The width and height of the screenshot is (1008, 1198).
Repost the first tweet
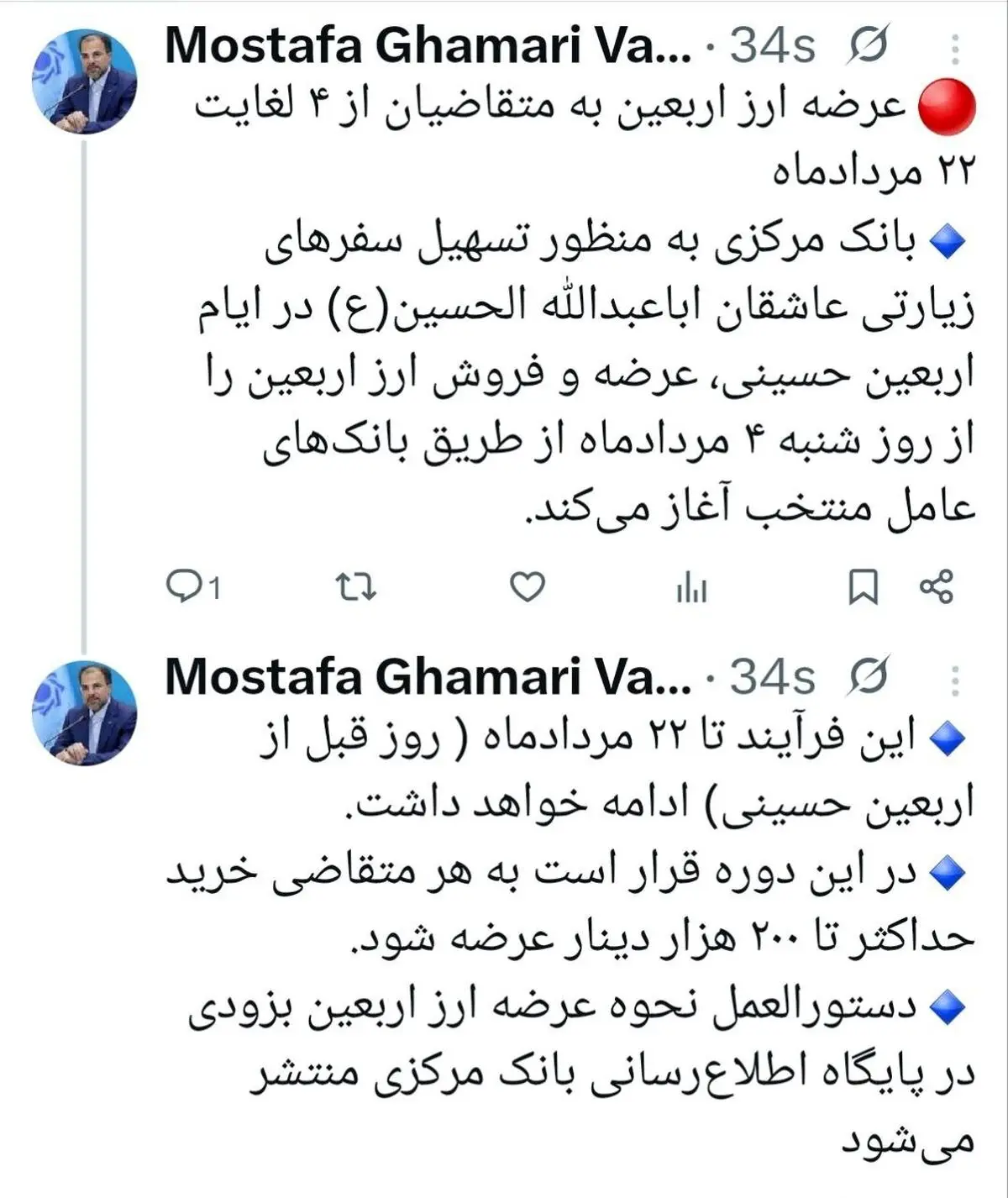coord(355,586)
